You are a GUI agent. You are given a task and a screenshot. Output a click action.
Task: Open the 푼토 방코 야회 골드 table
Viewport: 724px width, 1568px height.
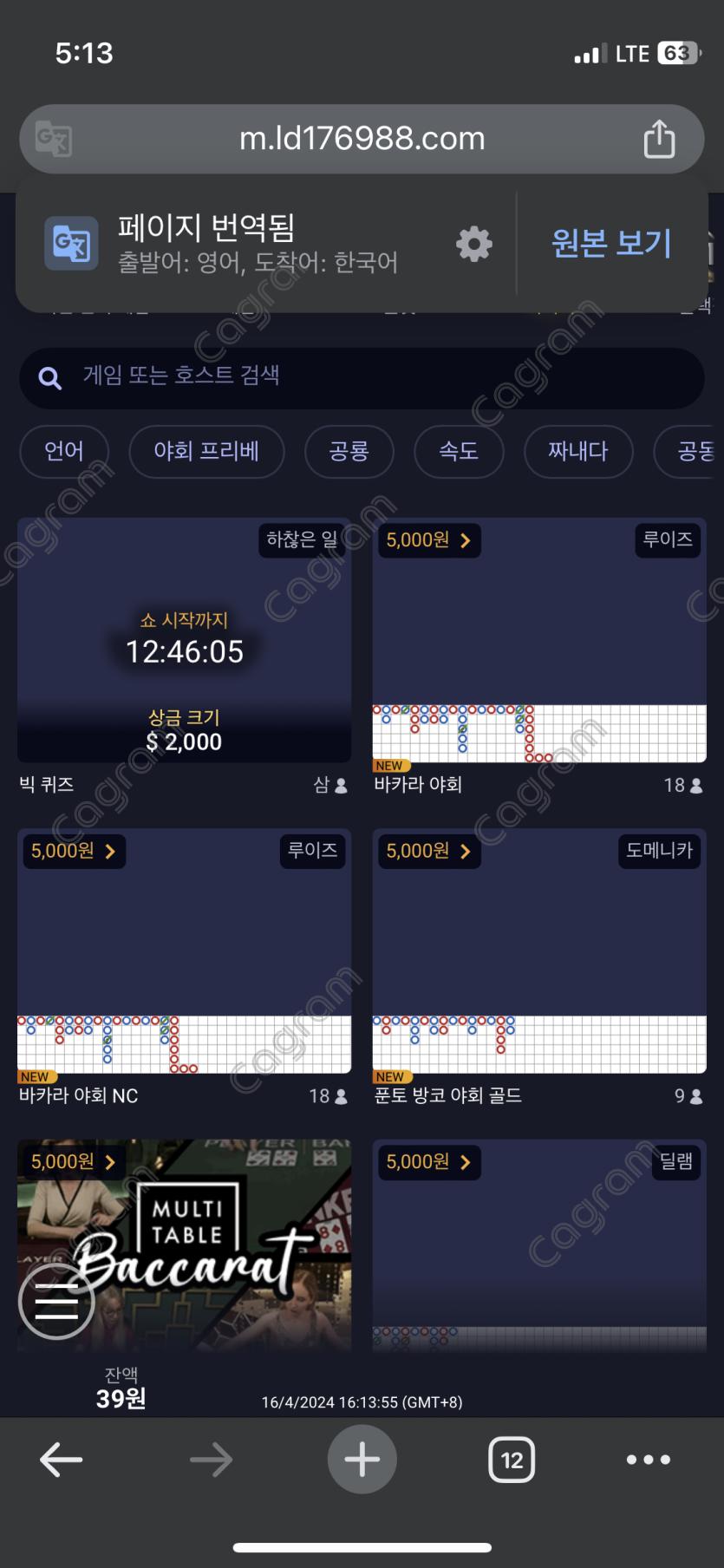[x=539, y=952]
